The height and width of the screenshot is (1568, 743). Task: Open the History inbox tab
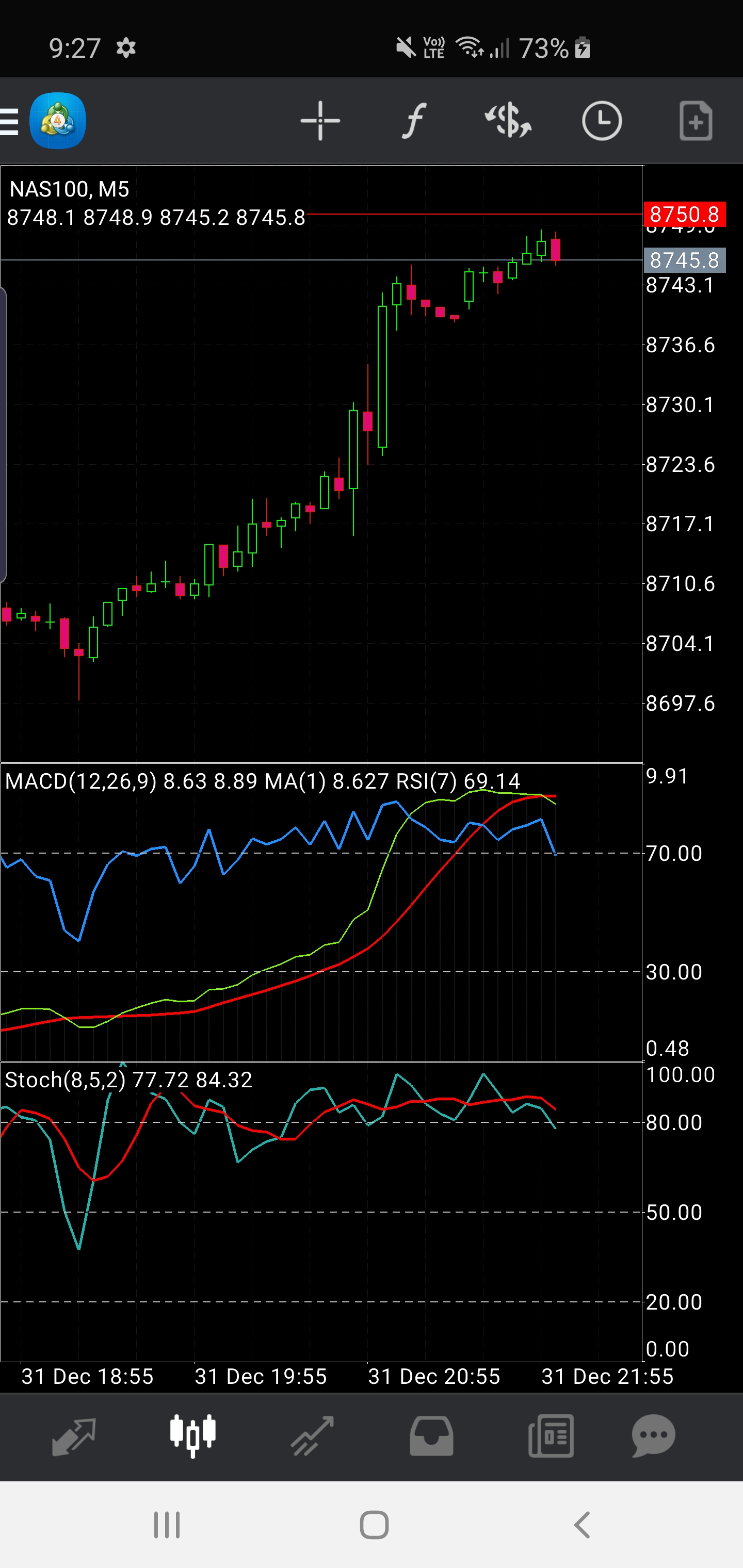[x=431, y=1436]
